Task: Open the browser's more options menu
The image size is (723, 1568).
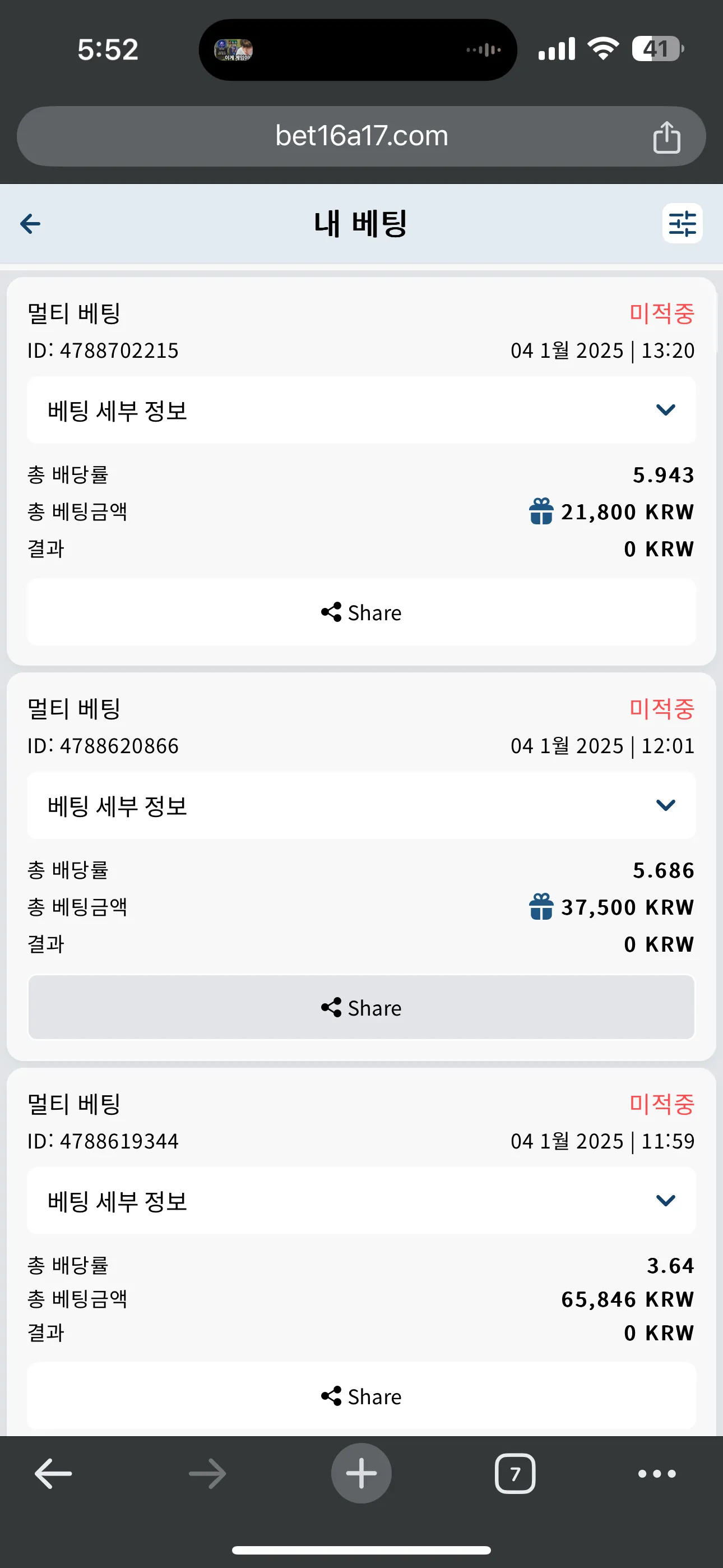Action: tap(657, 1474)
